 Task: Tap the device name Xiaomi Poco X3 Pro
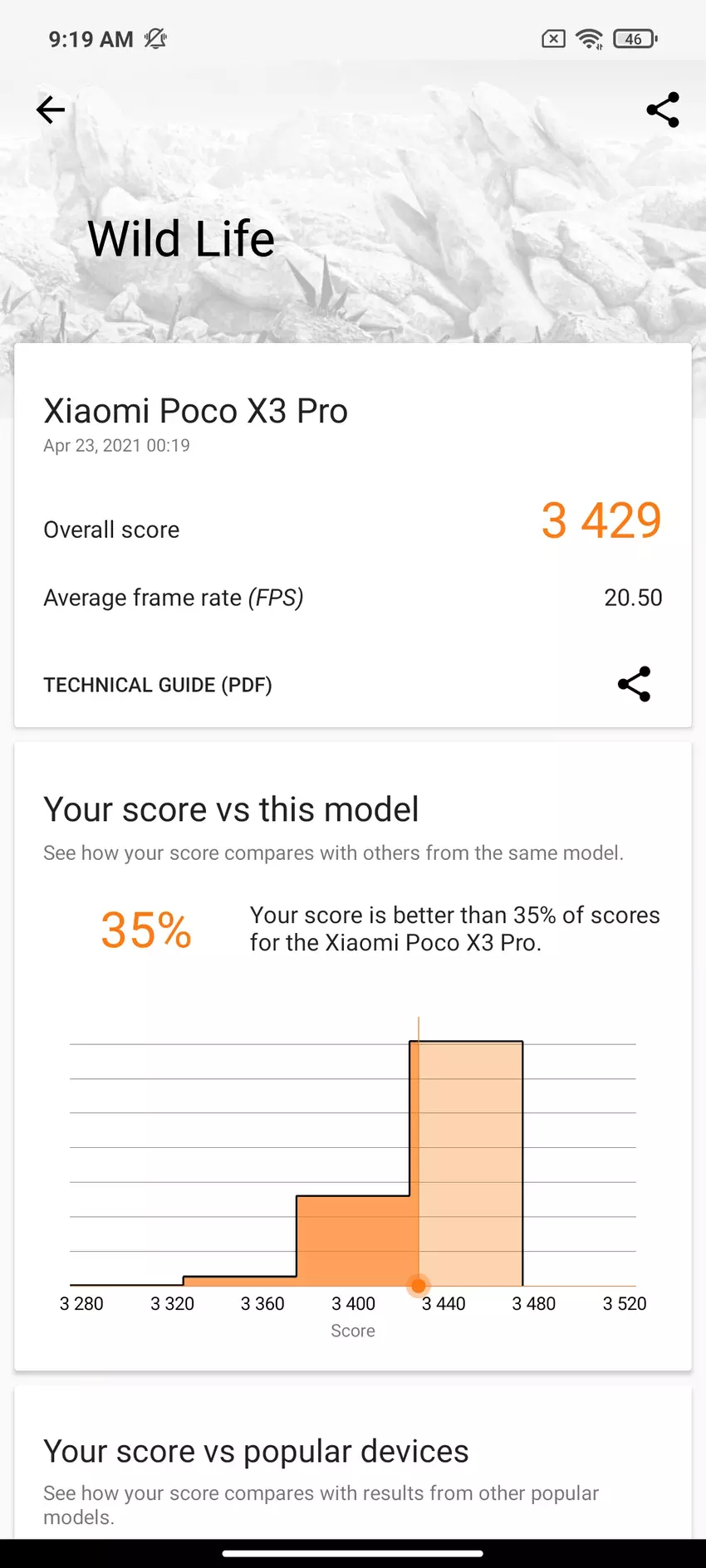(195, 410)
